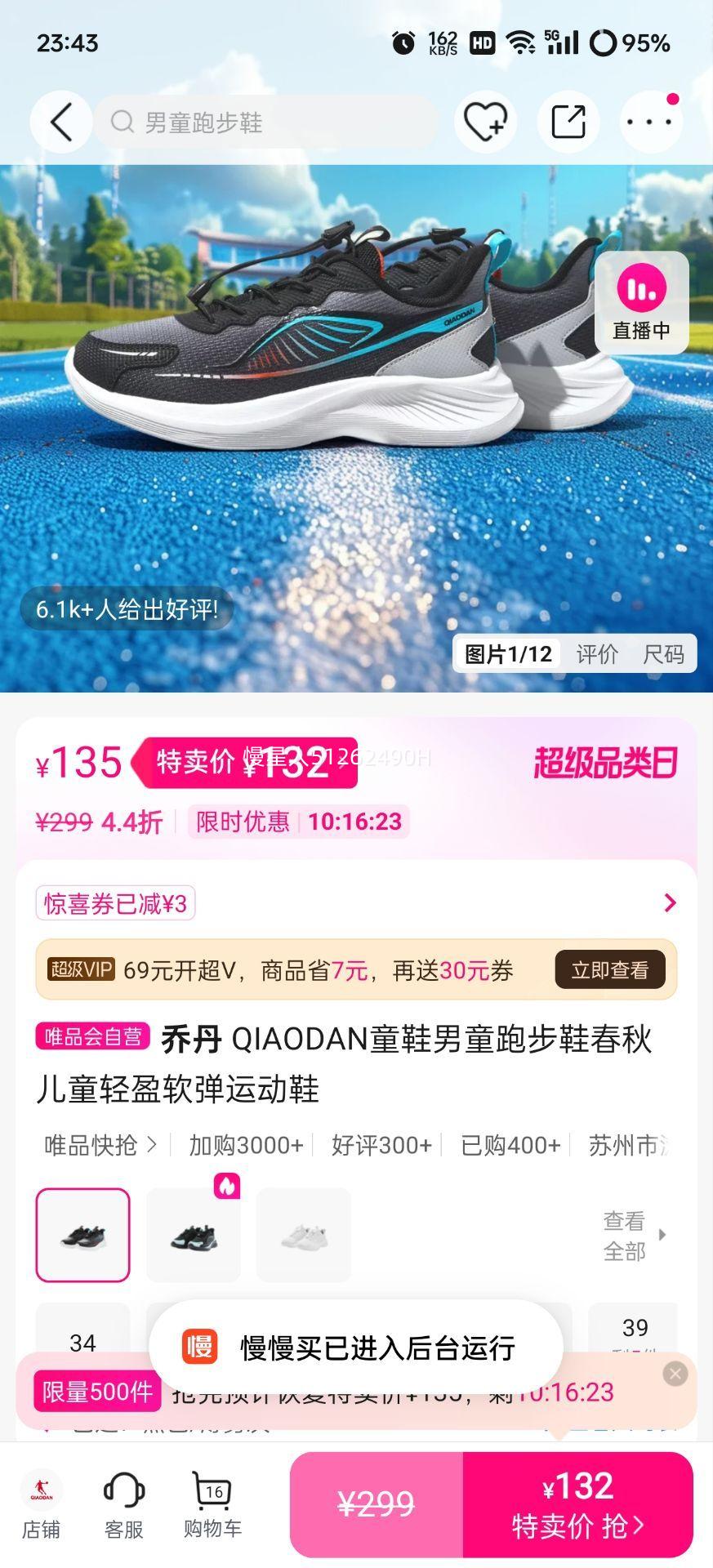713x1568 pixels.
Task: Switch to the 评价 reviews tab
Action: [x=599, y=653]
